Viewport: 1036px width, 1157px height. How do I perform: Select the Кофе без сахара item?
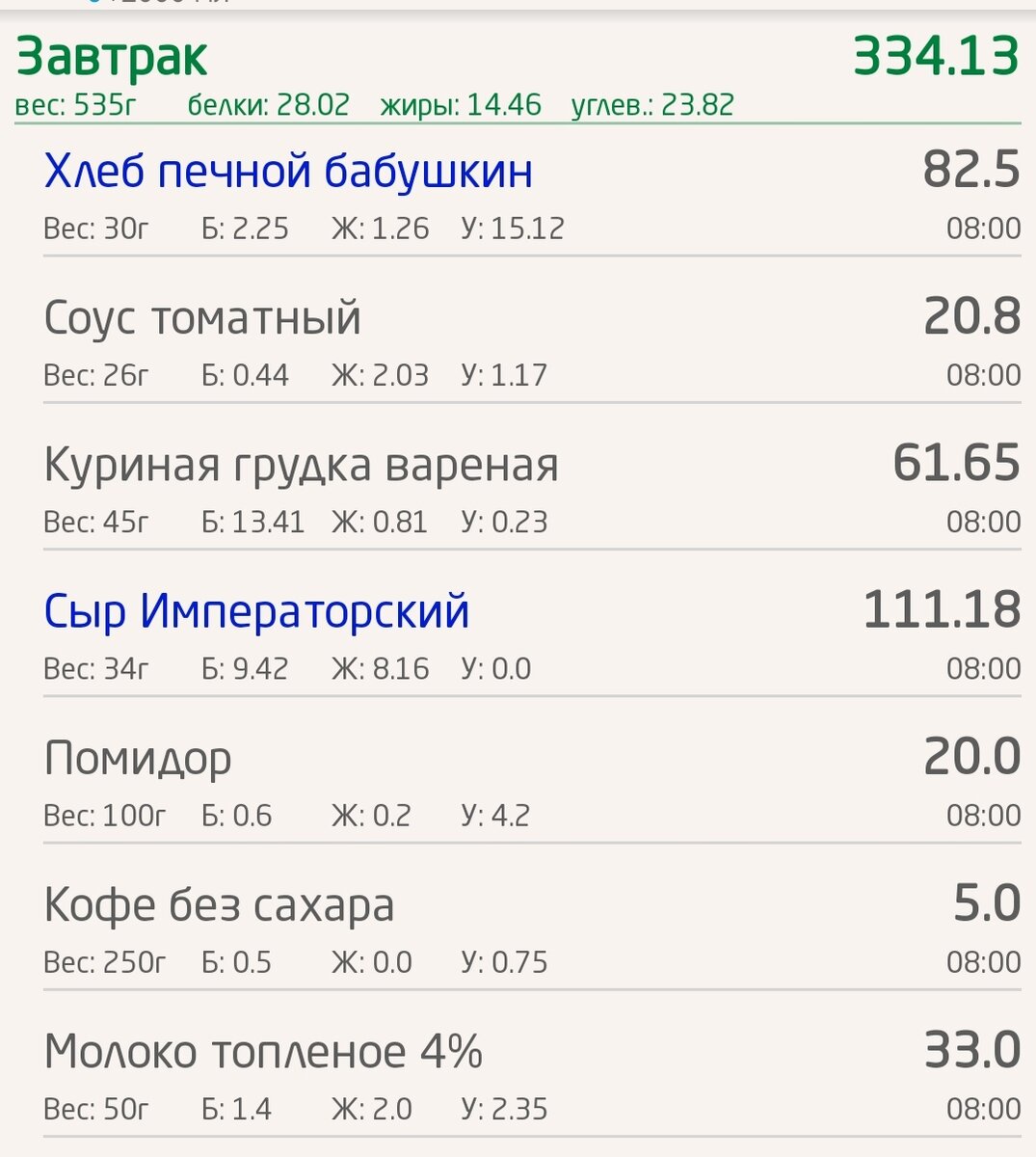pyautogui.click(x=220, y=905)
